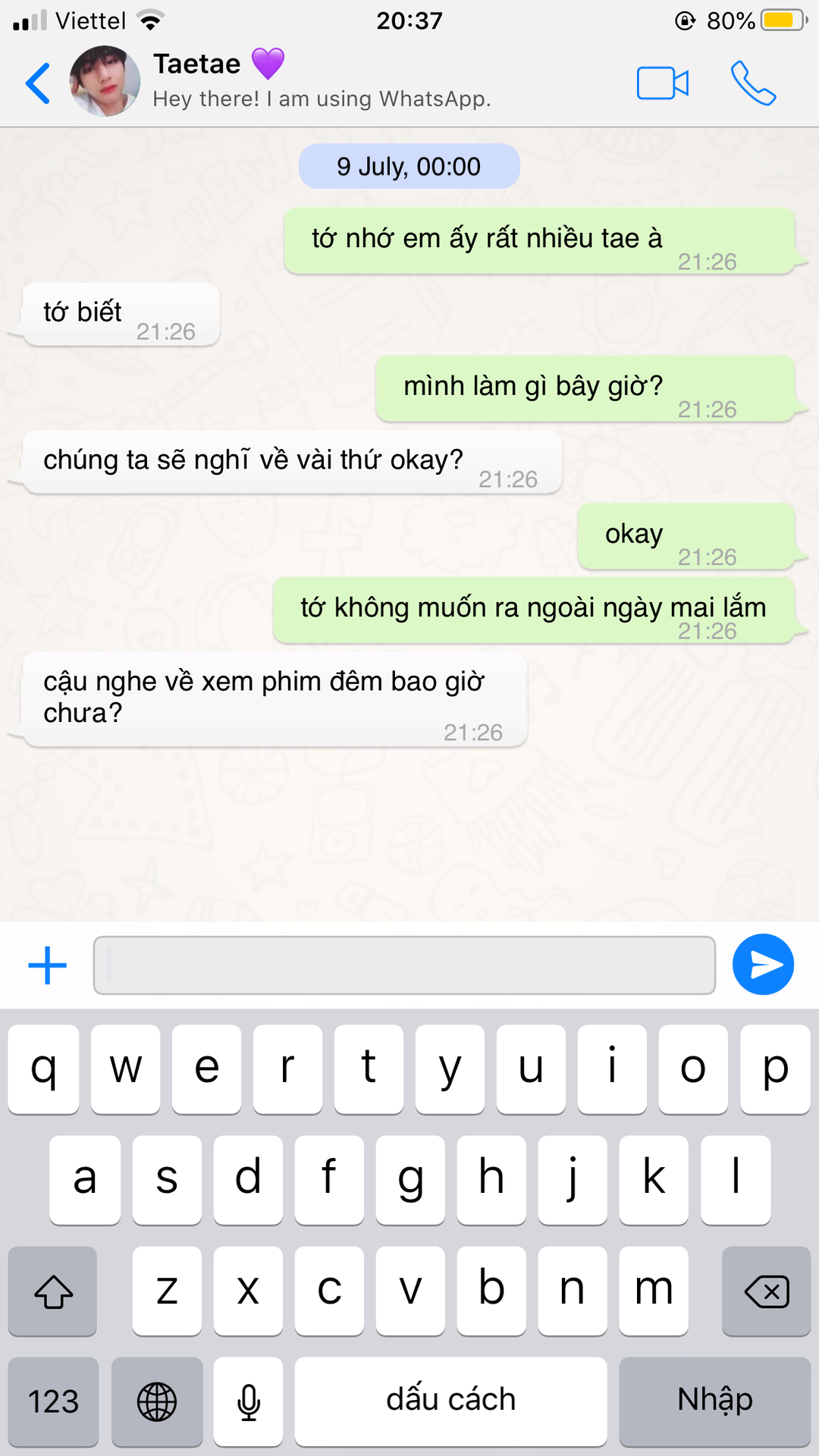Tap the backspace key on keyboard
The image size is (819, 1456).
766,1291
